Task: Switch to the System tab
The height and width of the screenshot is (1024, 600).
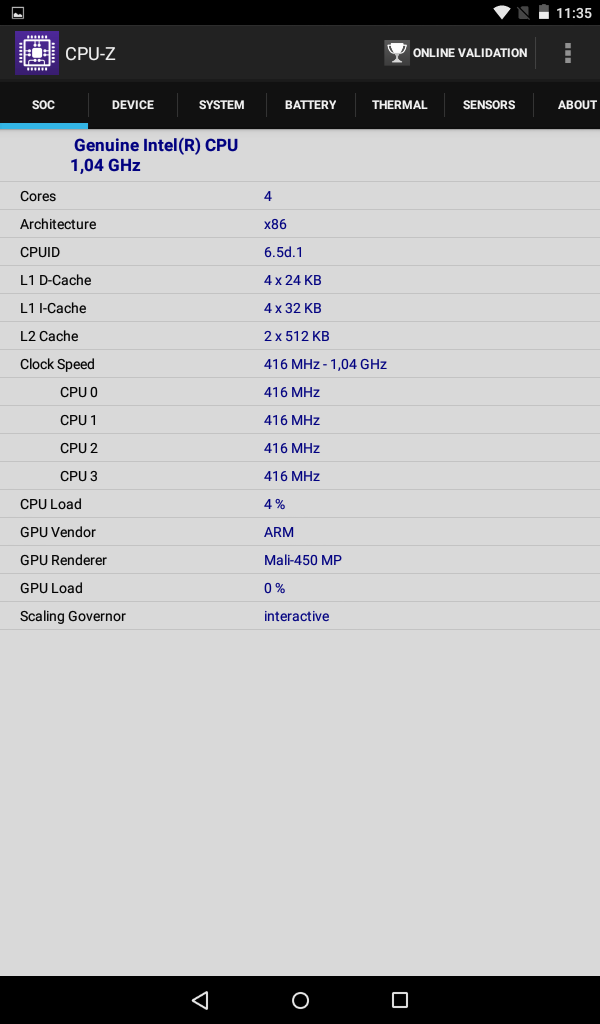Action: [x=222, y=105]
